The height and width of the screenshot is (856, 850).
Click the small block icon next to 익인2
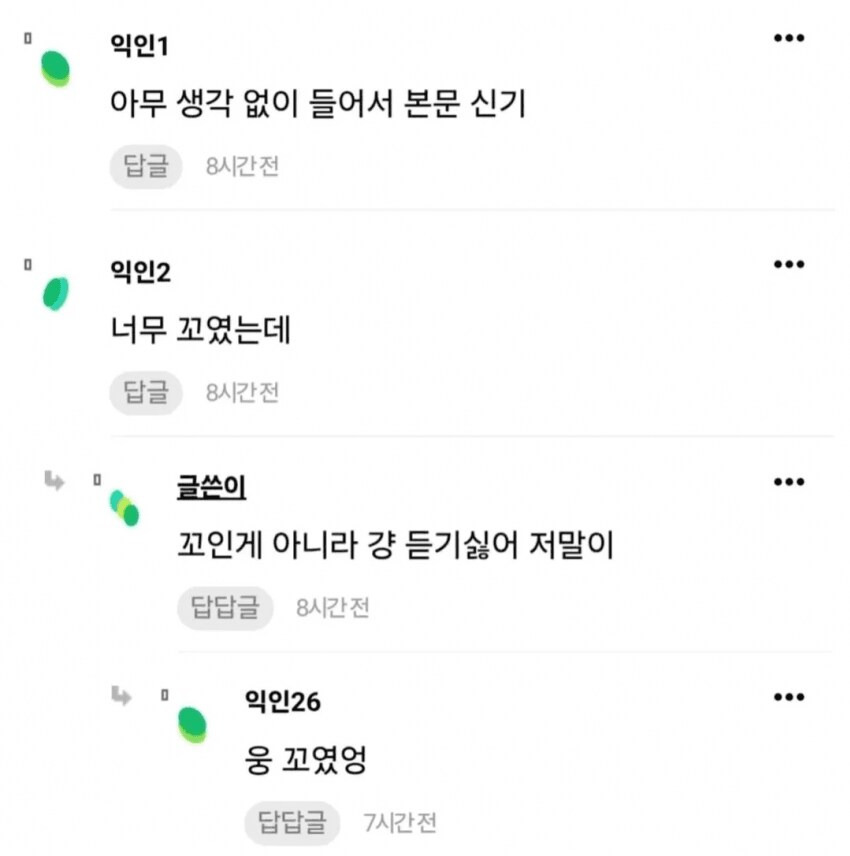26,263
